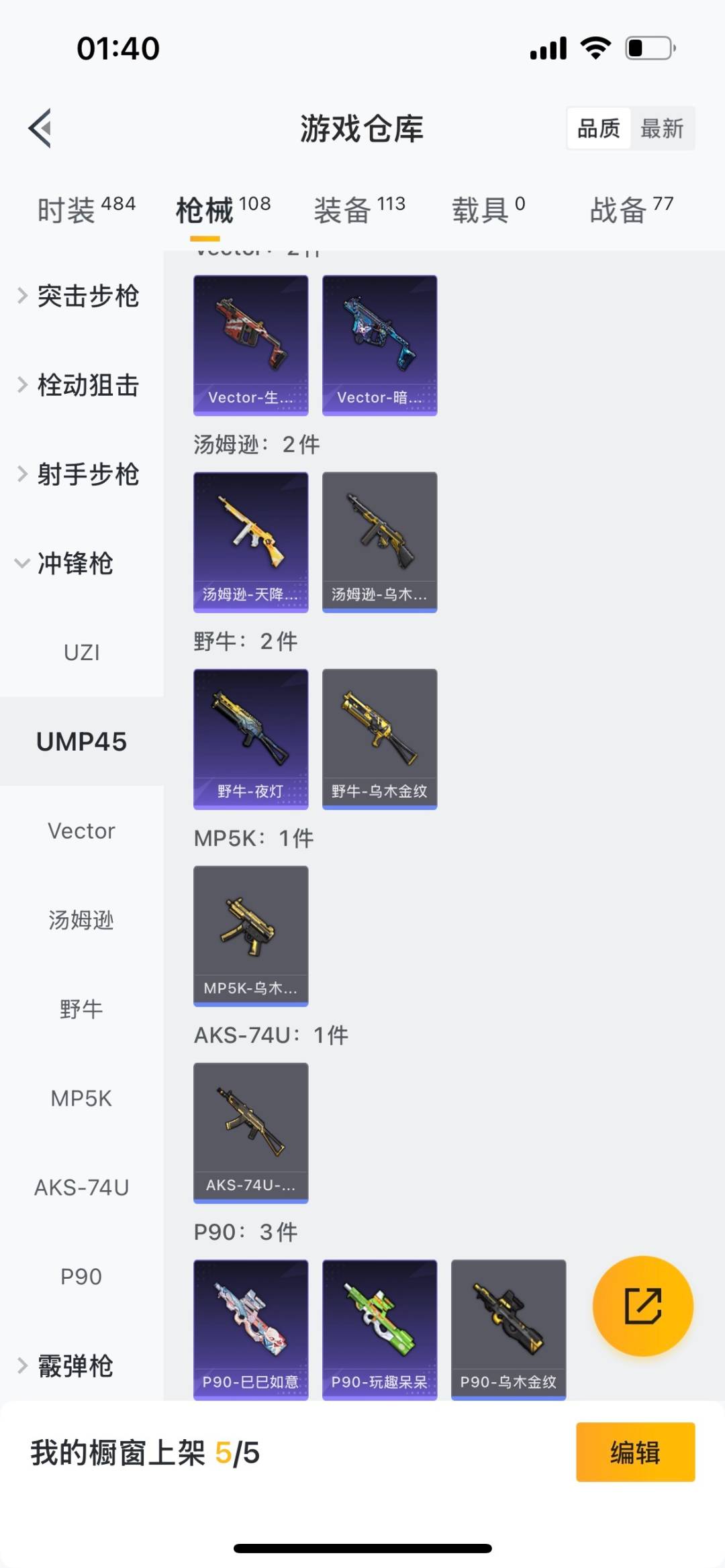Screen dimensions: 725x1568
Task: Go back using the arrow icon
Action: click(x=40, y=128)
